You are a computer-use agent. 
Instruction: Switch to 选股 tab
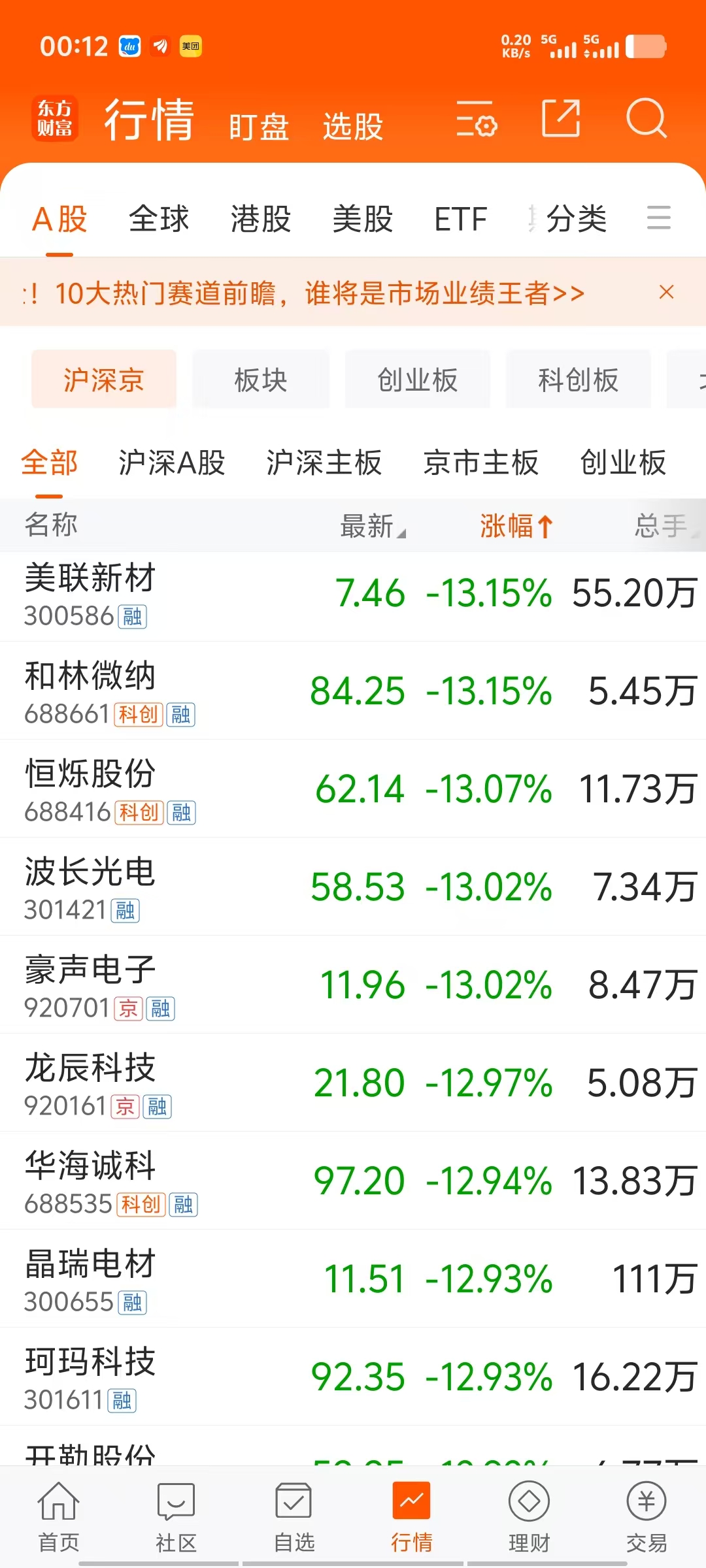(x=353, y=126)
